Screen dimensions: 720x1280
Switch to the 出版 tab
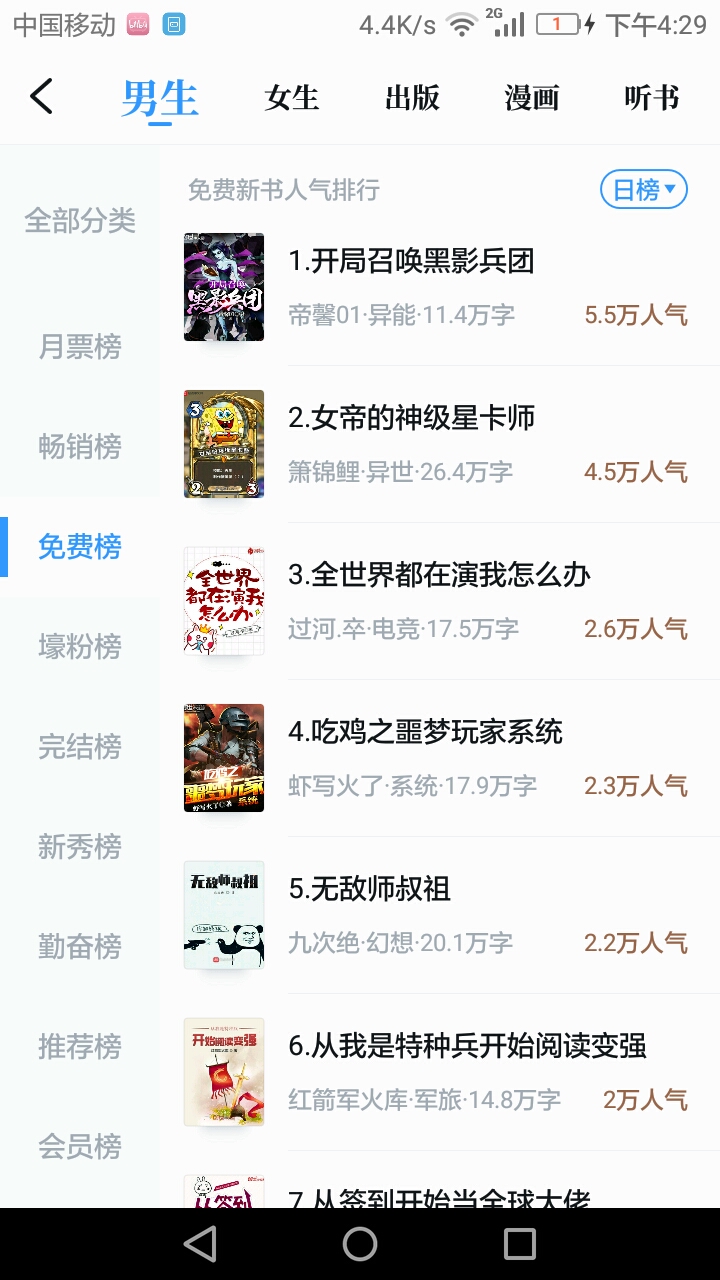click(x=412, y=98)
